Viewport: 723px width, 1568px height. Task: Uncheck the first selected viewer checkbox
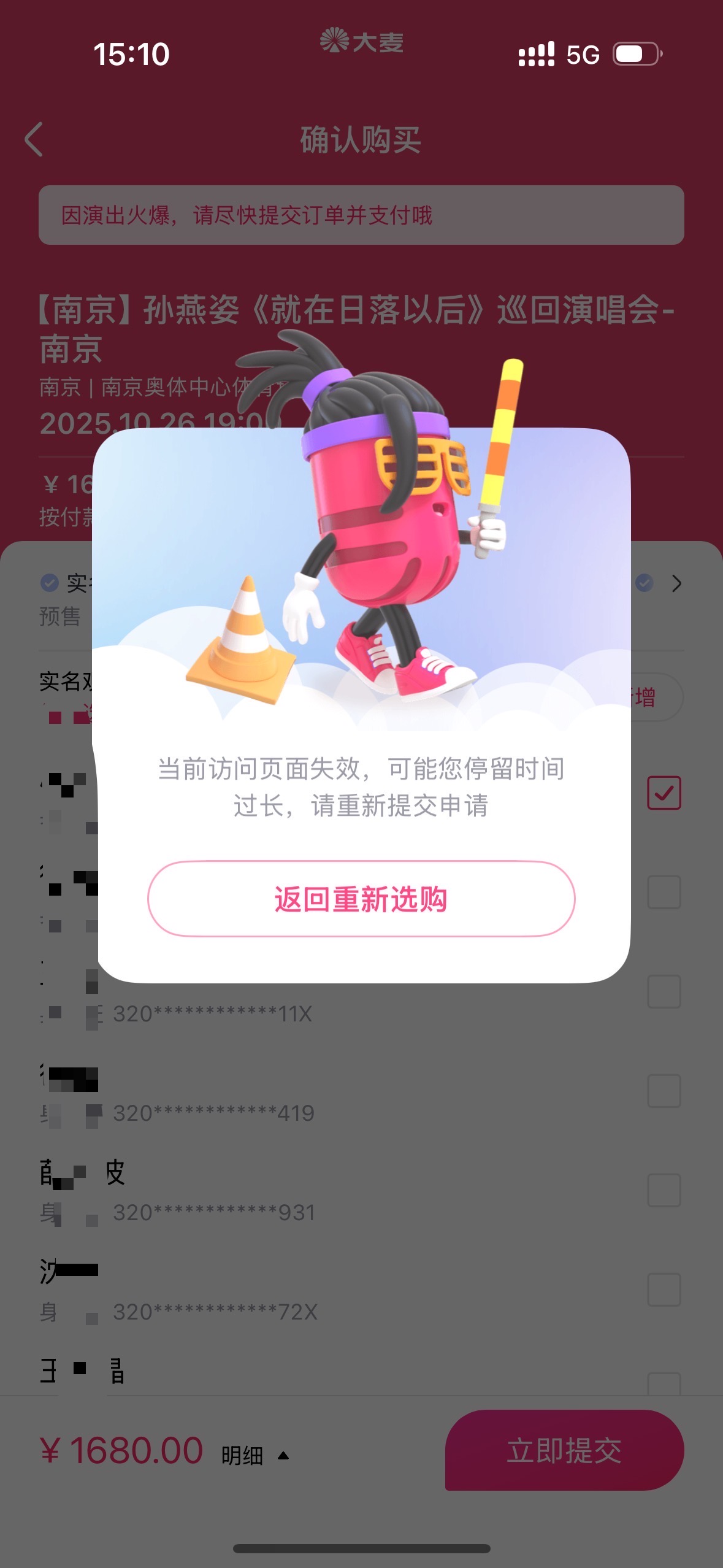click(664, 793)
